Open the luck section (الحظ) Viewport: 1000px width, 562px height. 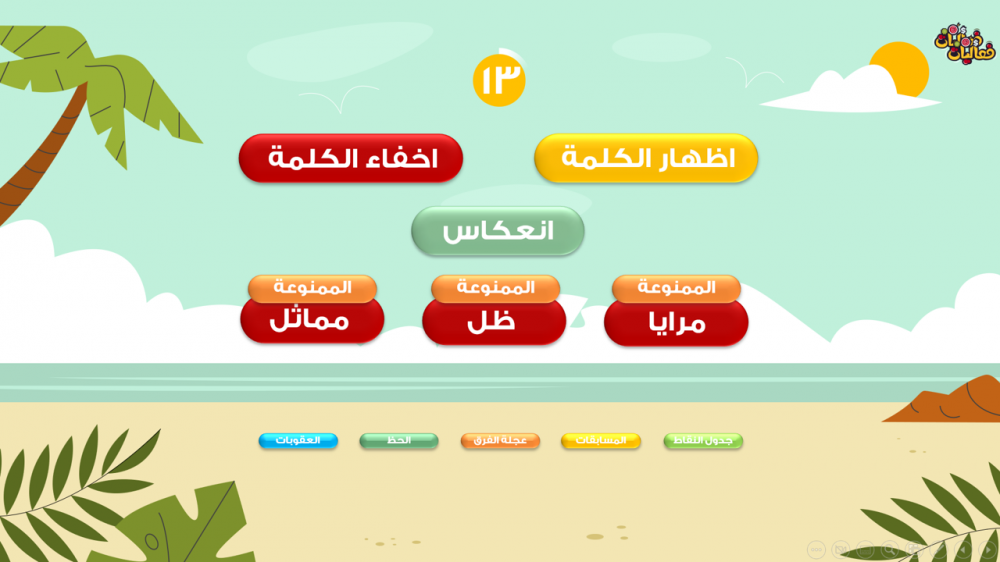tap(399, 440)
